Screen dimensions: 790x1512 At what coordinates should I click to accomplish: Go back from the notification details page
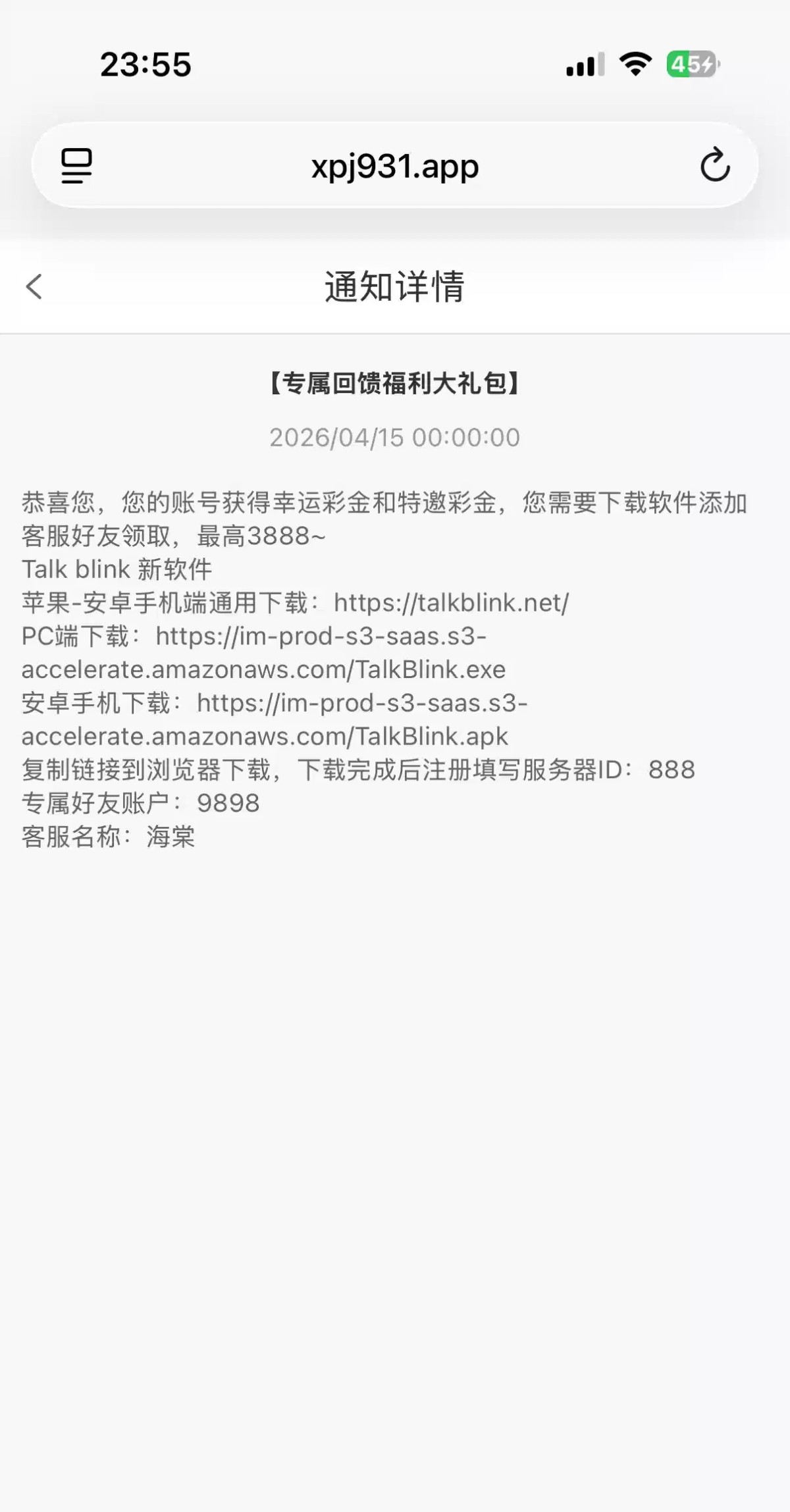point(34,287)
